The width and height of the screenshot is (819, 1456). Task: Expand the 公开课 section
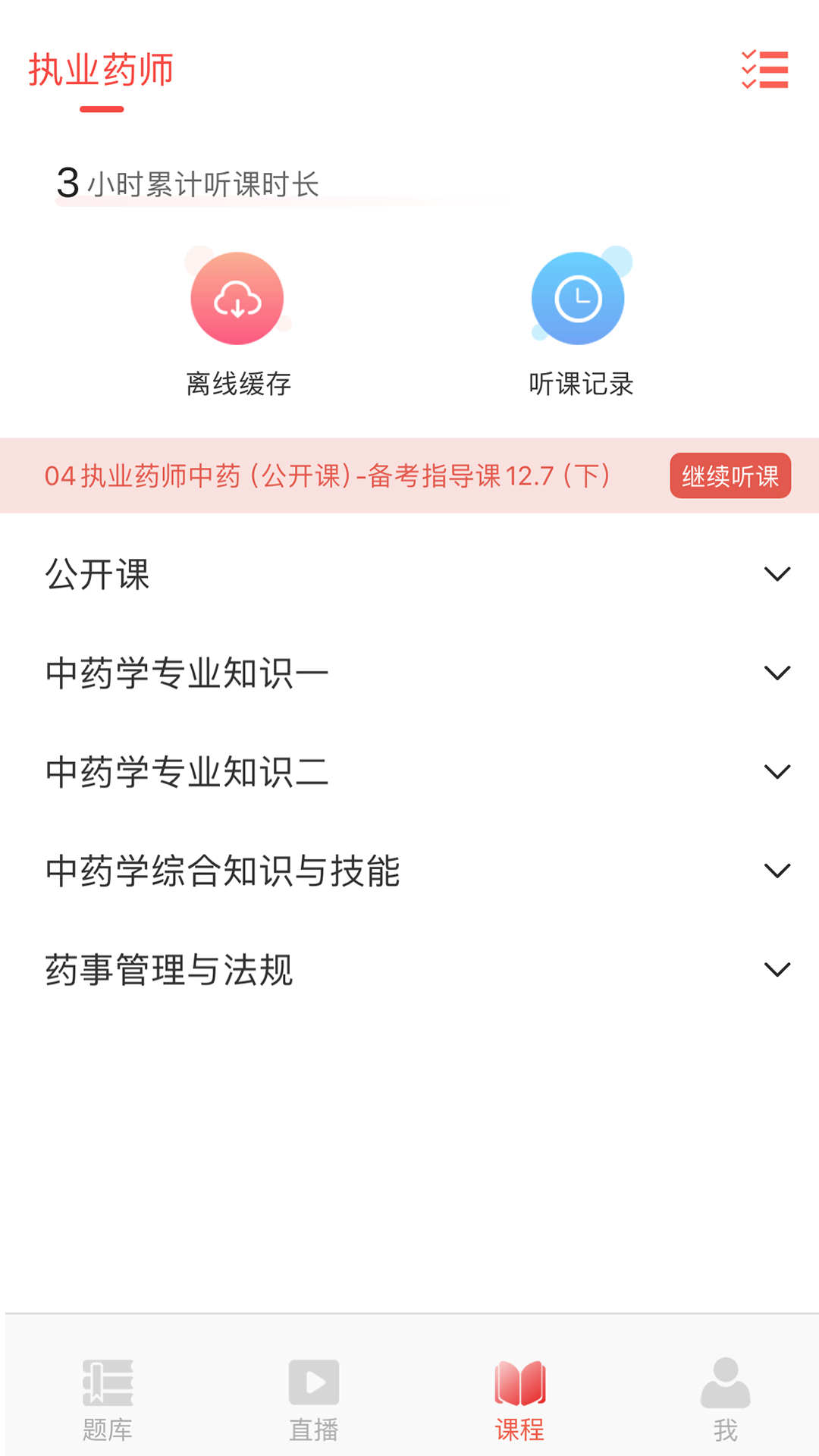pyautogui.click(x=409, y=574)
